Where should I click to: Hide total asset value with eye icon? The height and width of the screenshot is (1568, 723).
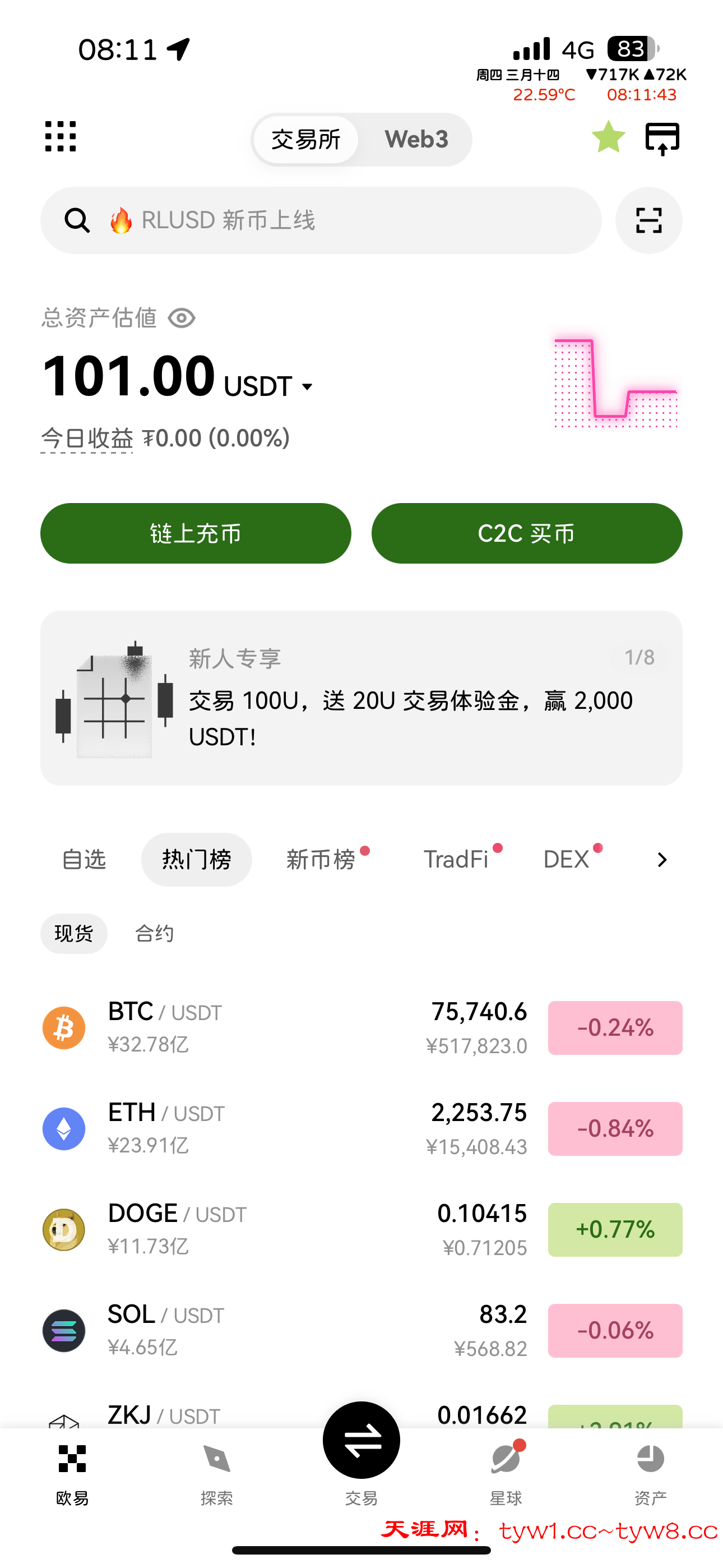(182, 318)
